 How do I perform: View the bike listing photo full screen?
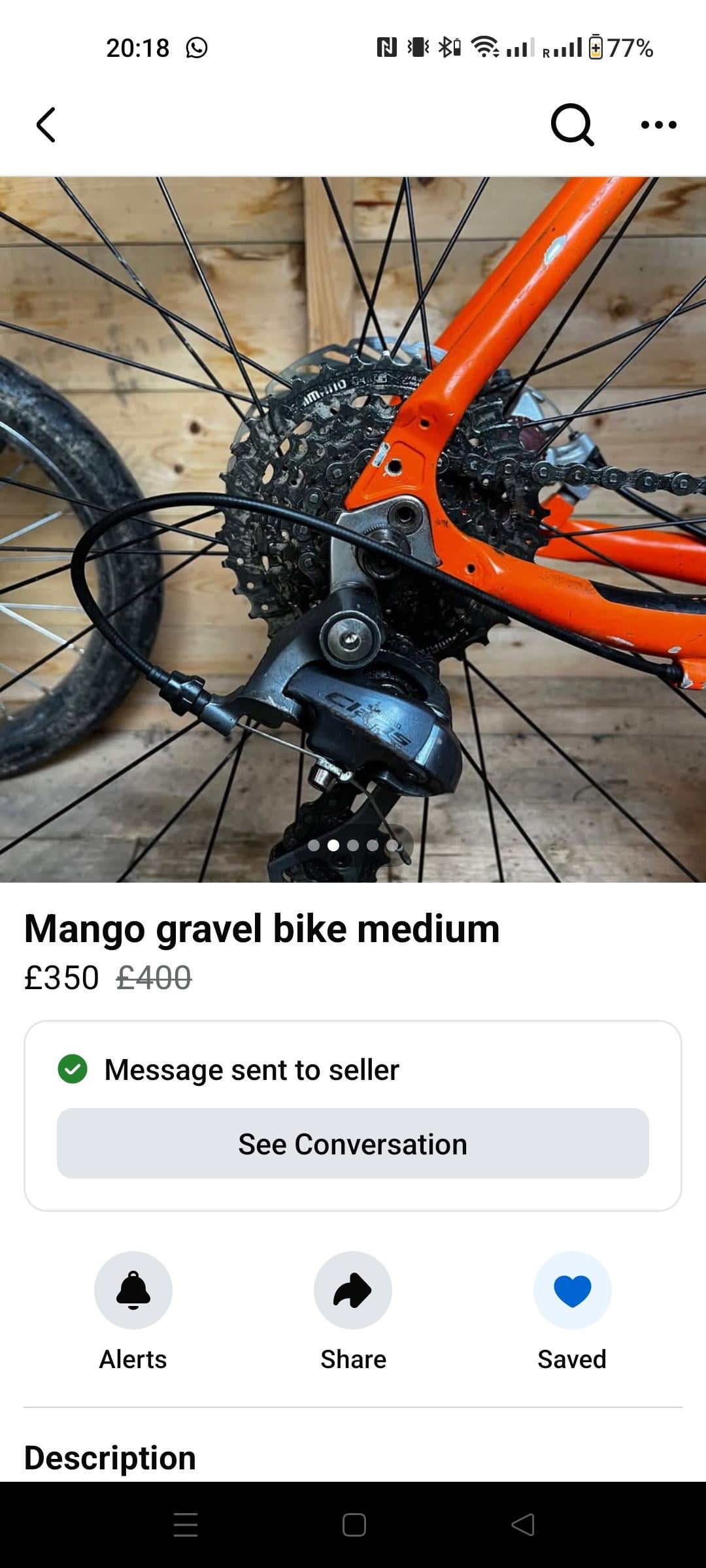click(353, 529)
